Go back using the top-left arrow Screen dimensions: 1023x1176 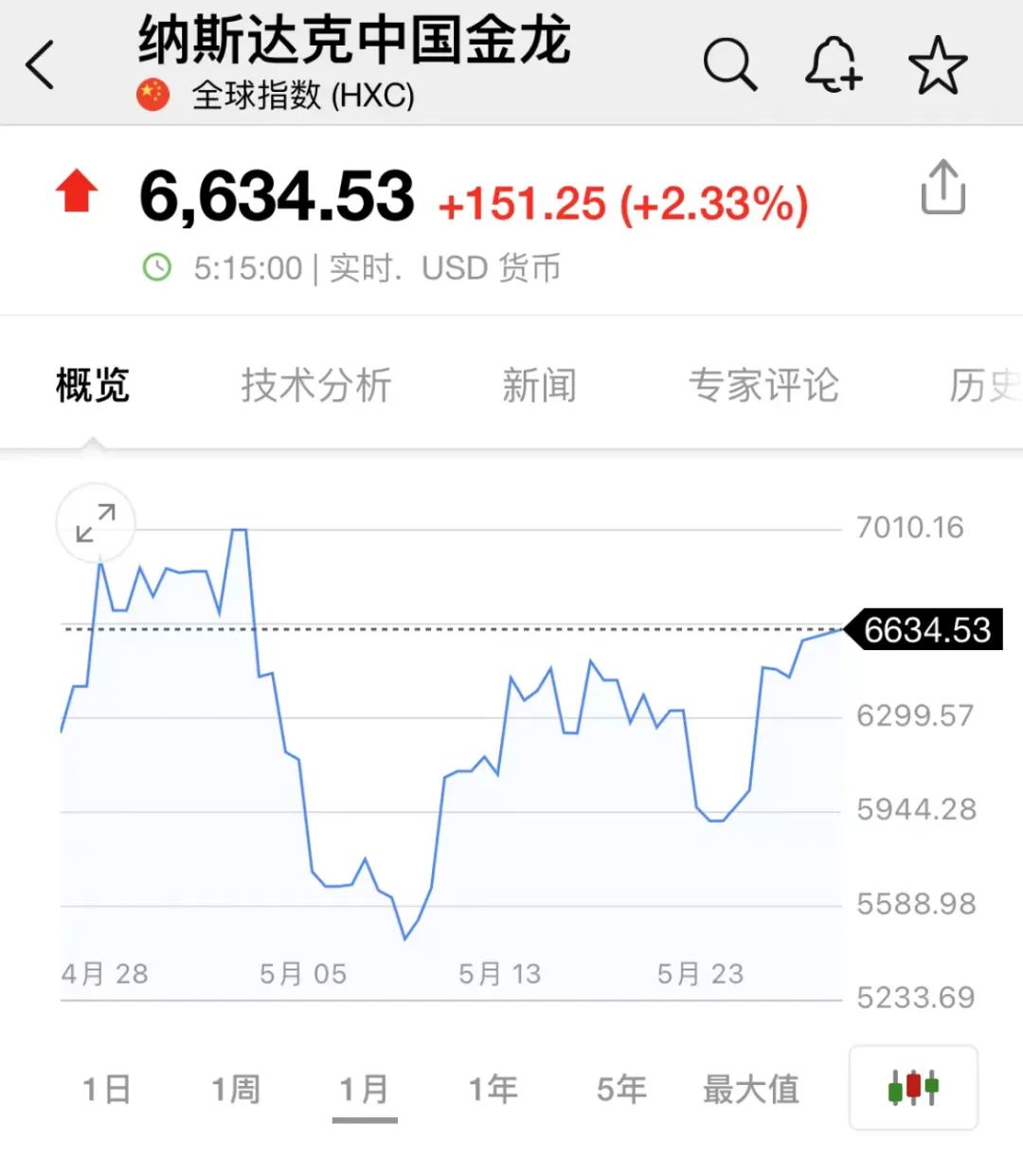pos(40,64)
